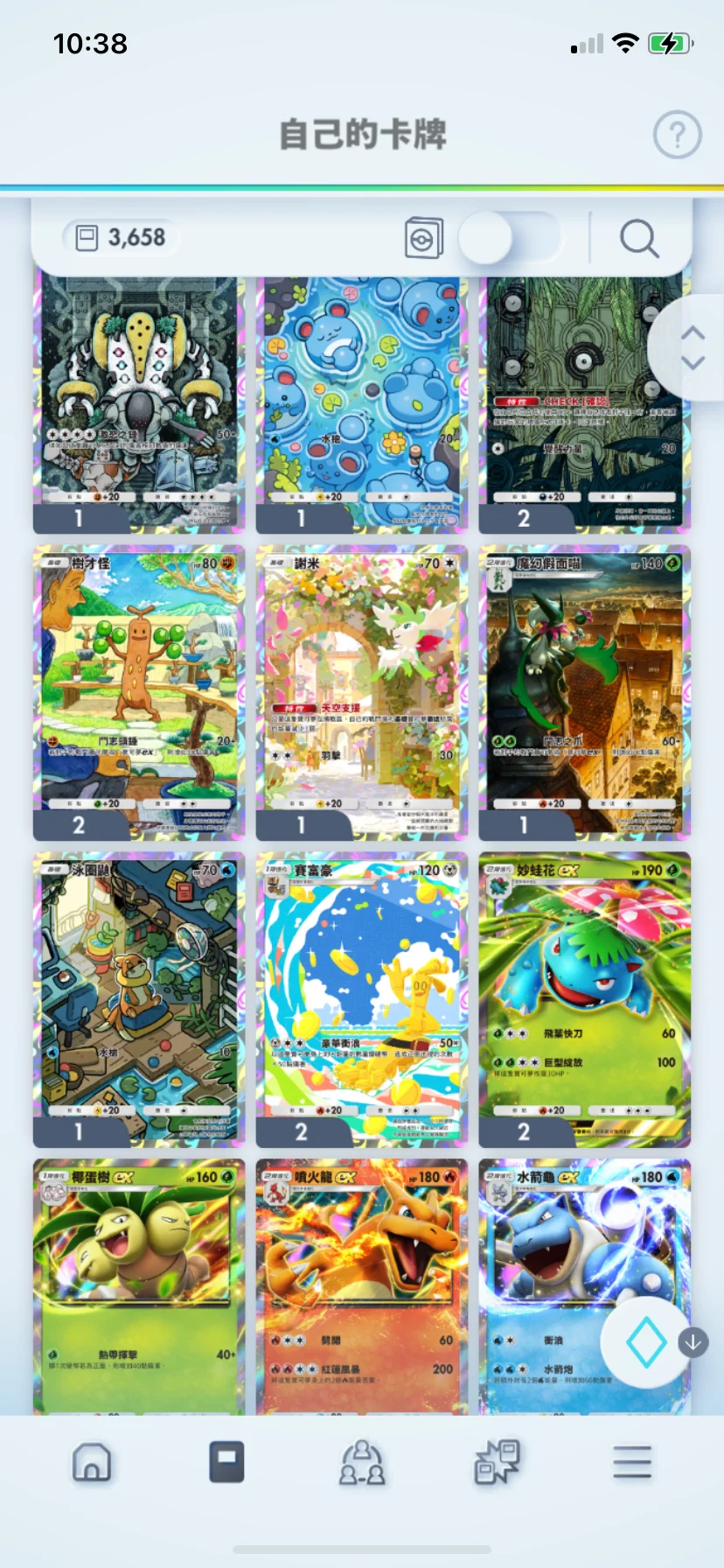Switch to the cards tab

click(226, 1462)
